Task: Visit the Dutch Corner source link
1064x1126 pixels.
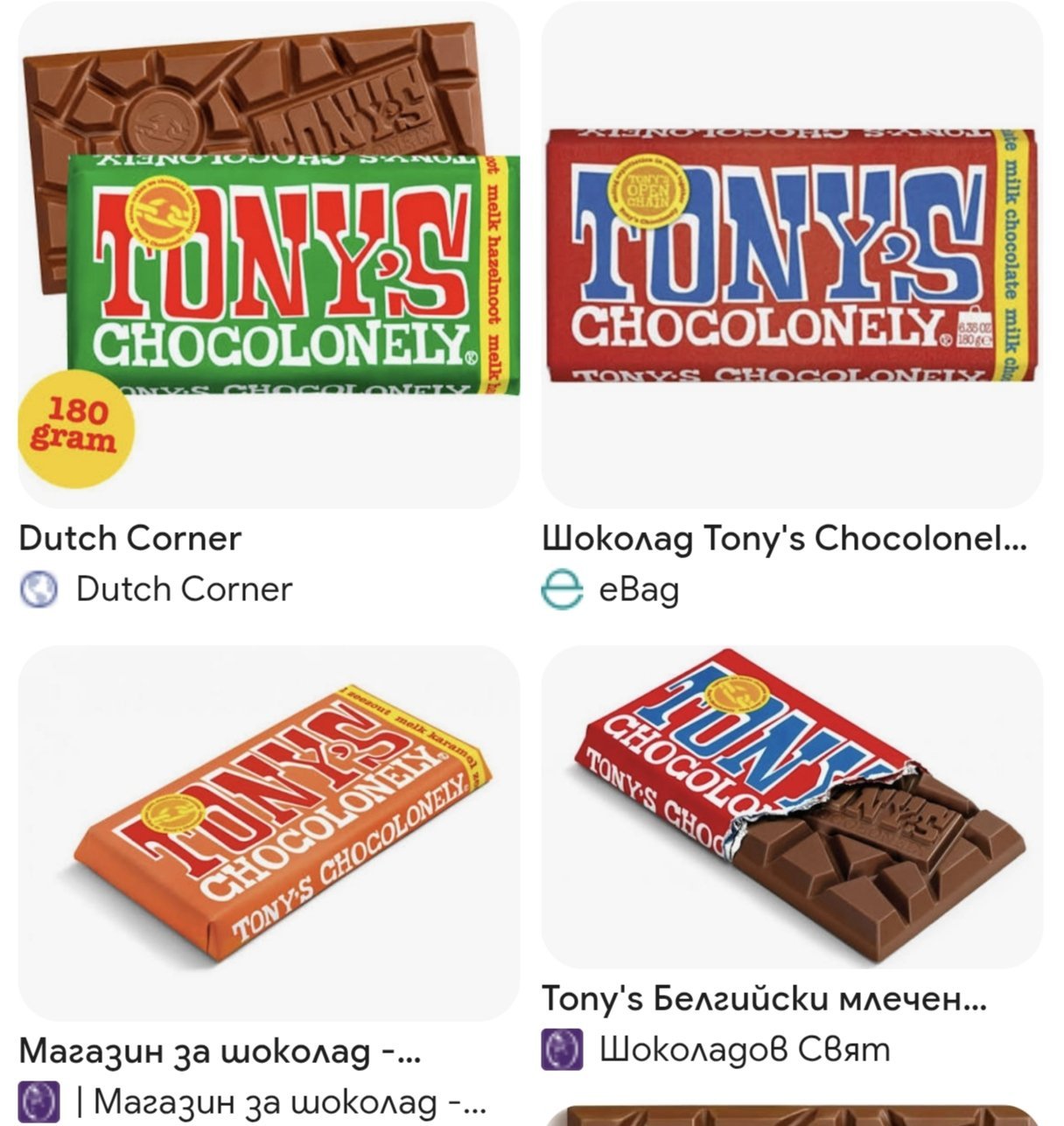Action: pyautogui.click(x=183, y=590)
